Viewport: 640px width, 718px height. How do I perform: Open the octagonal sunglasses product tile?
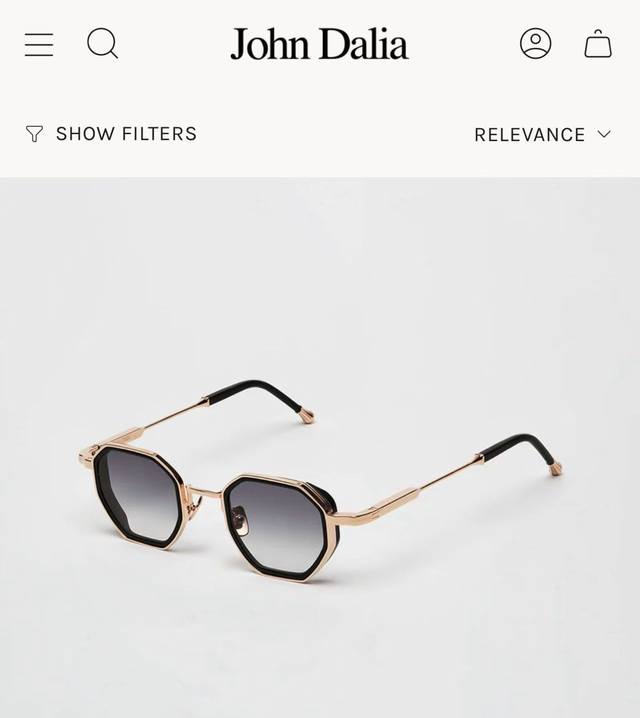point(320,470)
